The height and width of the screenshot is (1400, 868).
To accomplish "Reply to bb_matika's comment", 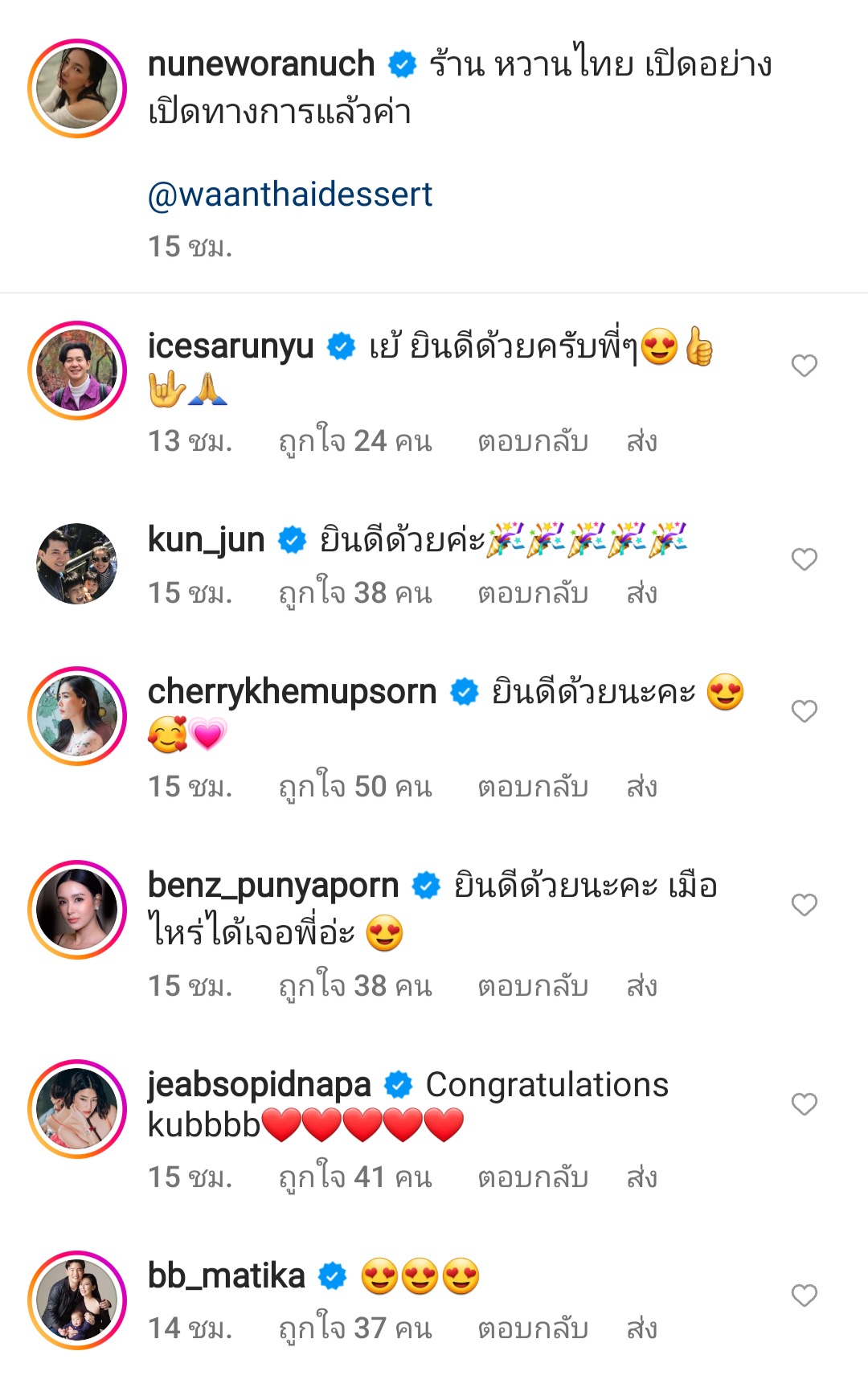I will click(x=533, y=1328).
